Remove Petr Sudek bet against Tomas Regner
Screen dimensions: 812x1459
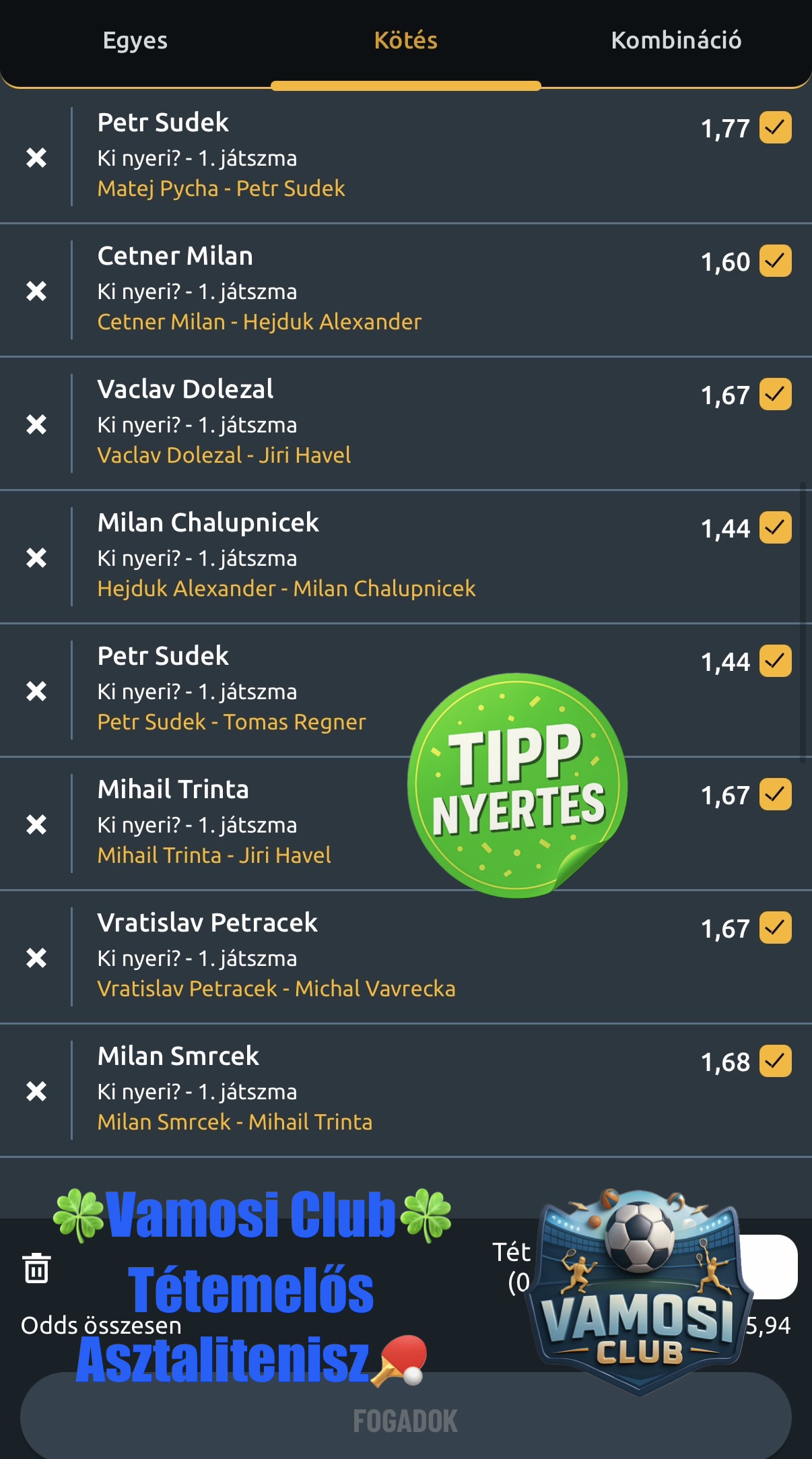click(36, 691)
